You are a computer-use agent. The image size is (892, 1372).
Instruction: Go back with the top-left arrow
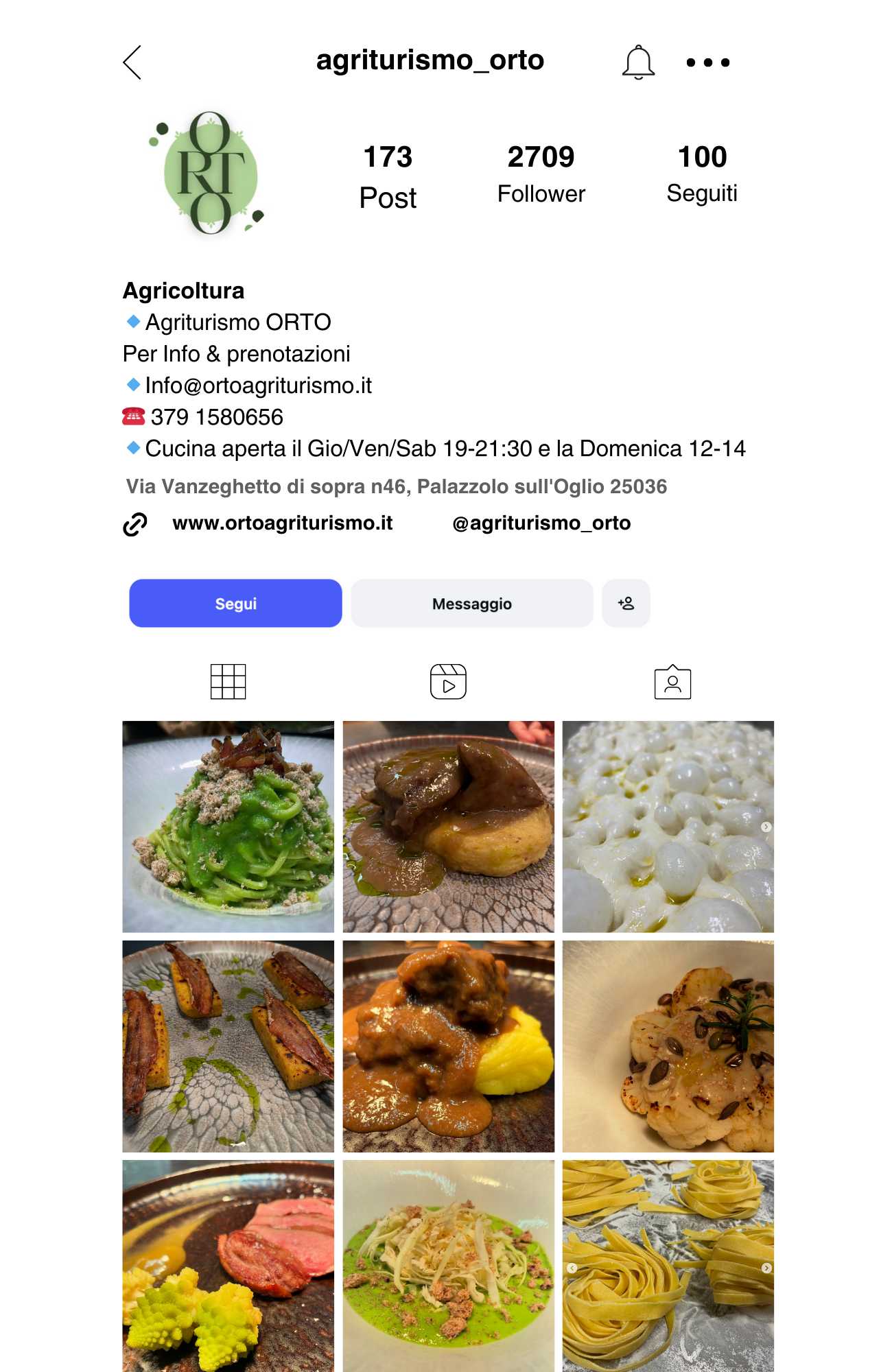coord(132,62)
